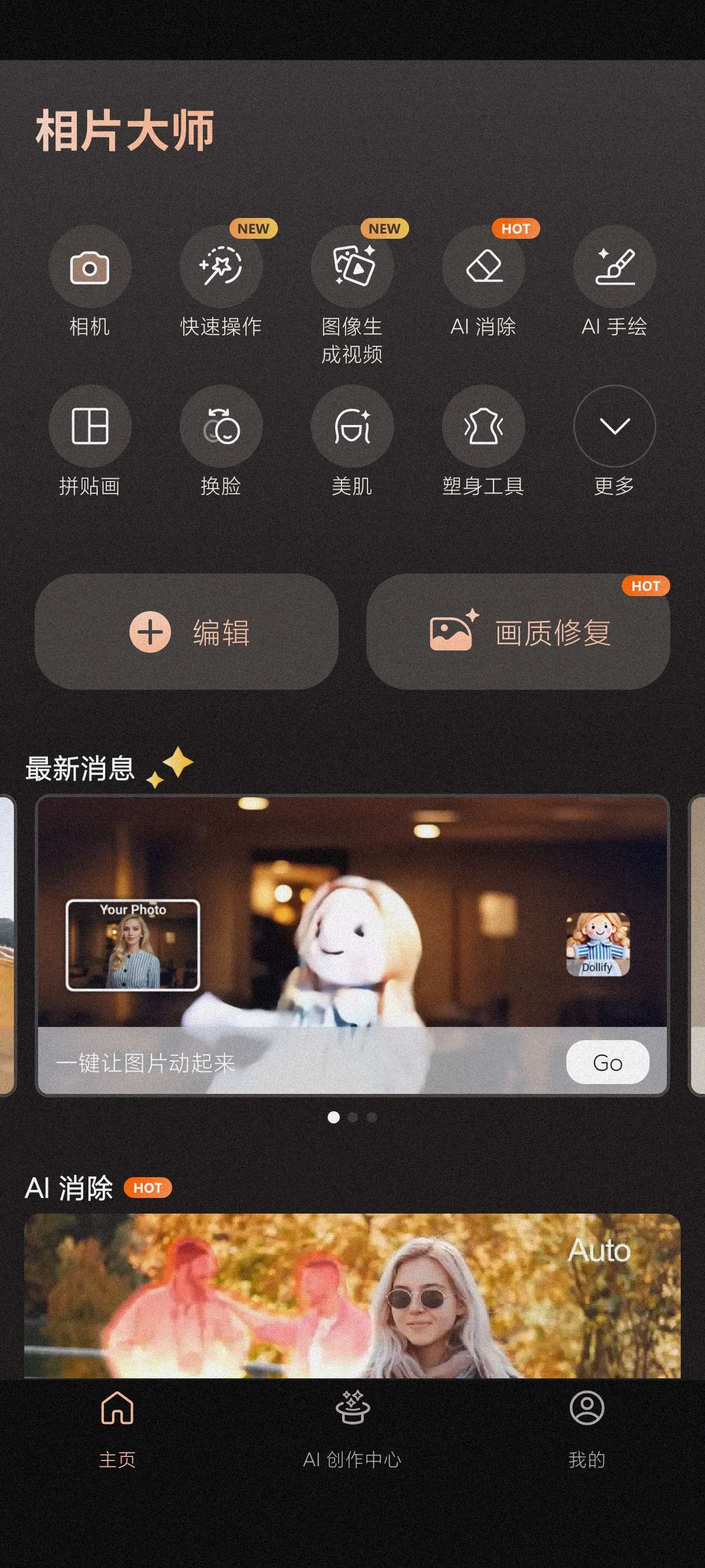Open AI 手绘 drawing tool
Image resolution: width=705 pixels, height=1568 pixels.
[x=614, y=268]
